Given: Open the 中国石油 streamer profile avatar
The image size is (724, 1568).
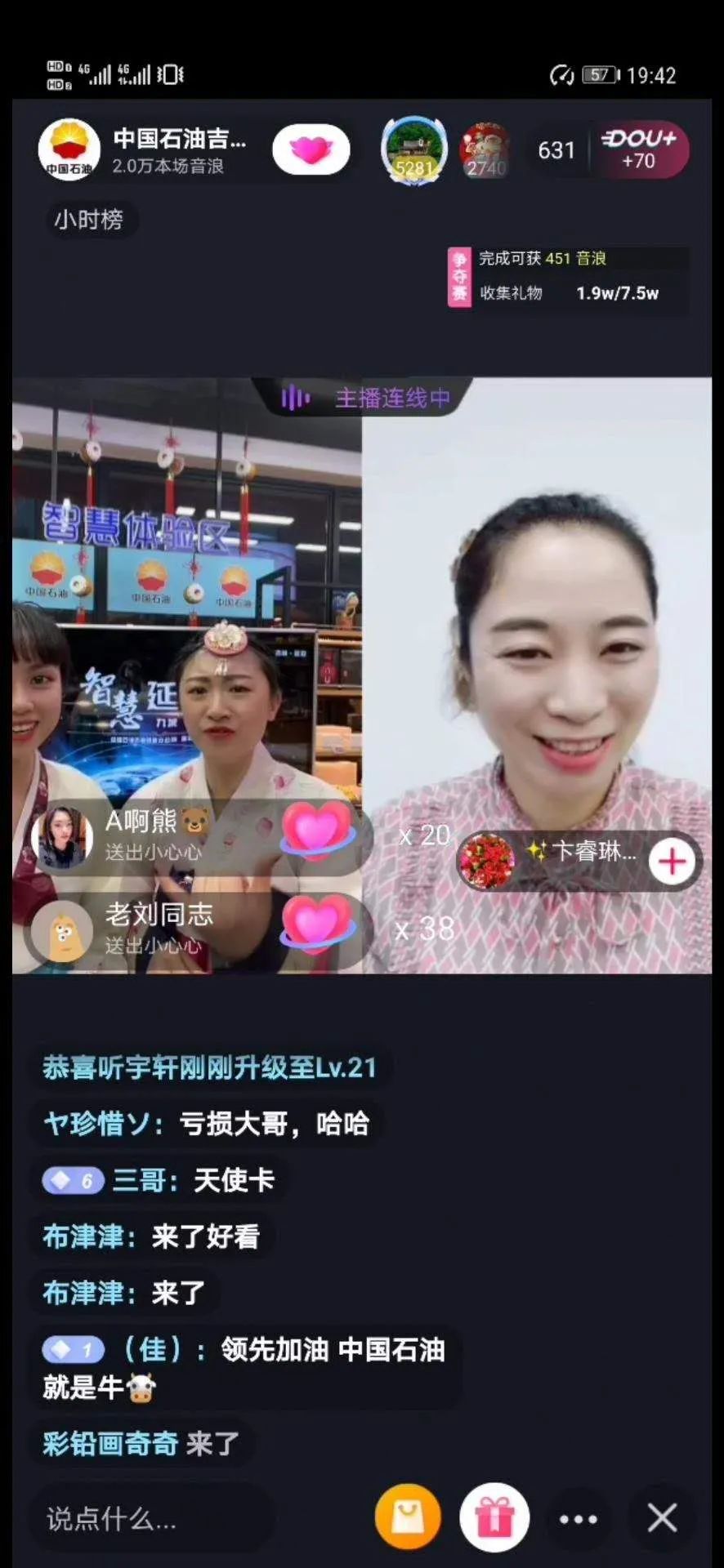Looking at the screenshot, I should 69,149.
